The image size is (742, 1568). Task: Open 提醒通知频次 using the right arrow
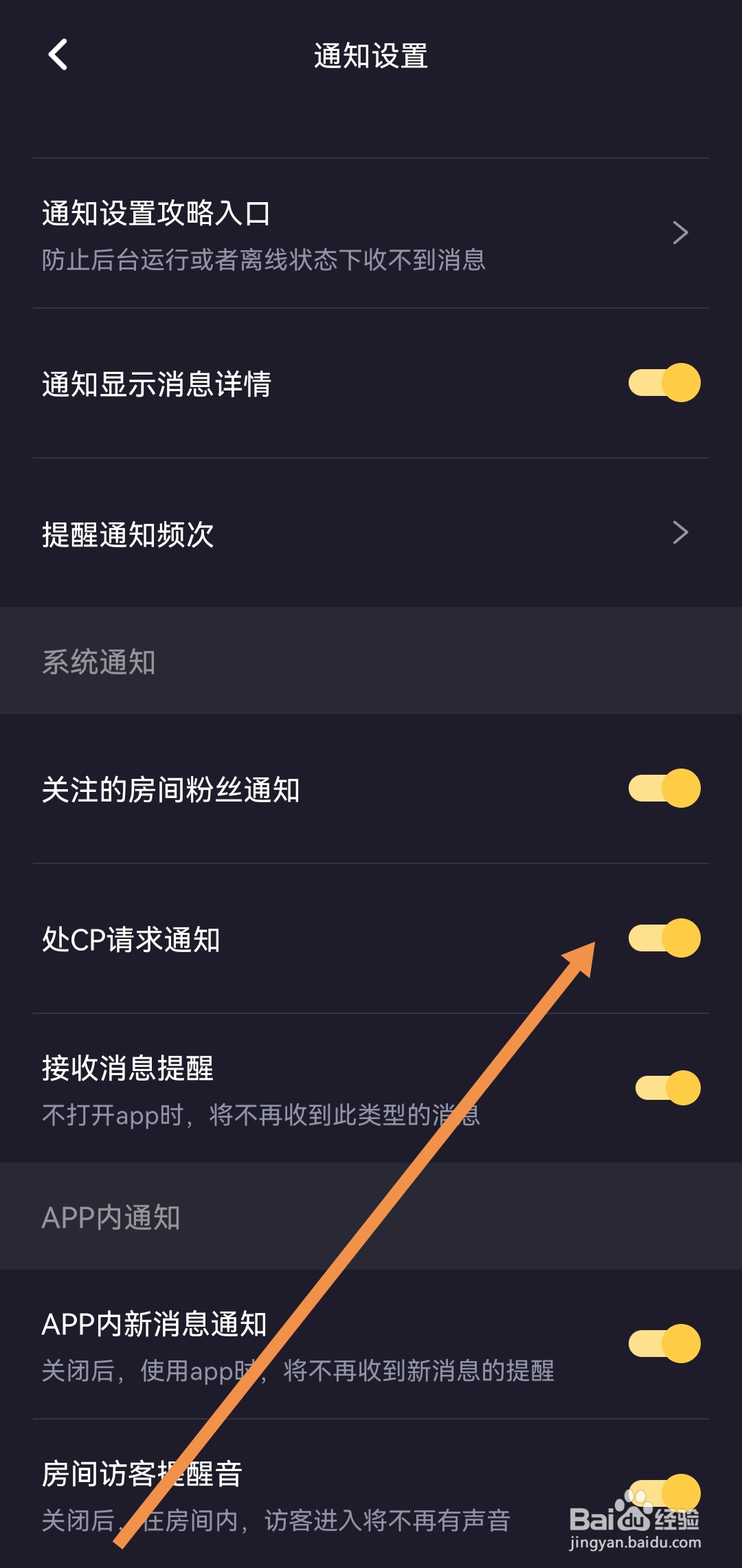click(x=681, y=533)
